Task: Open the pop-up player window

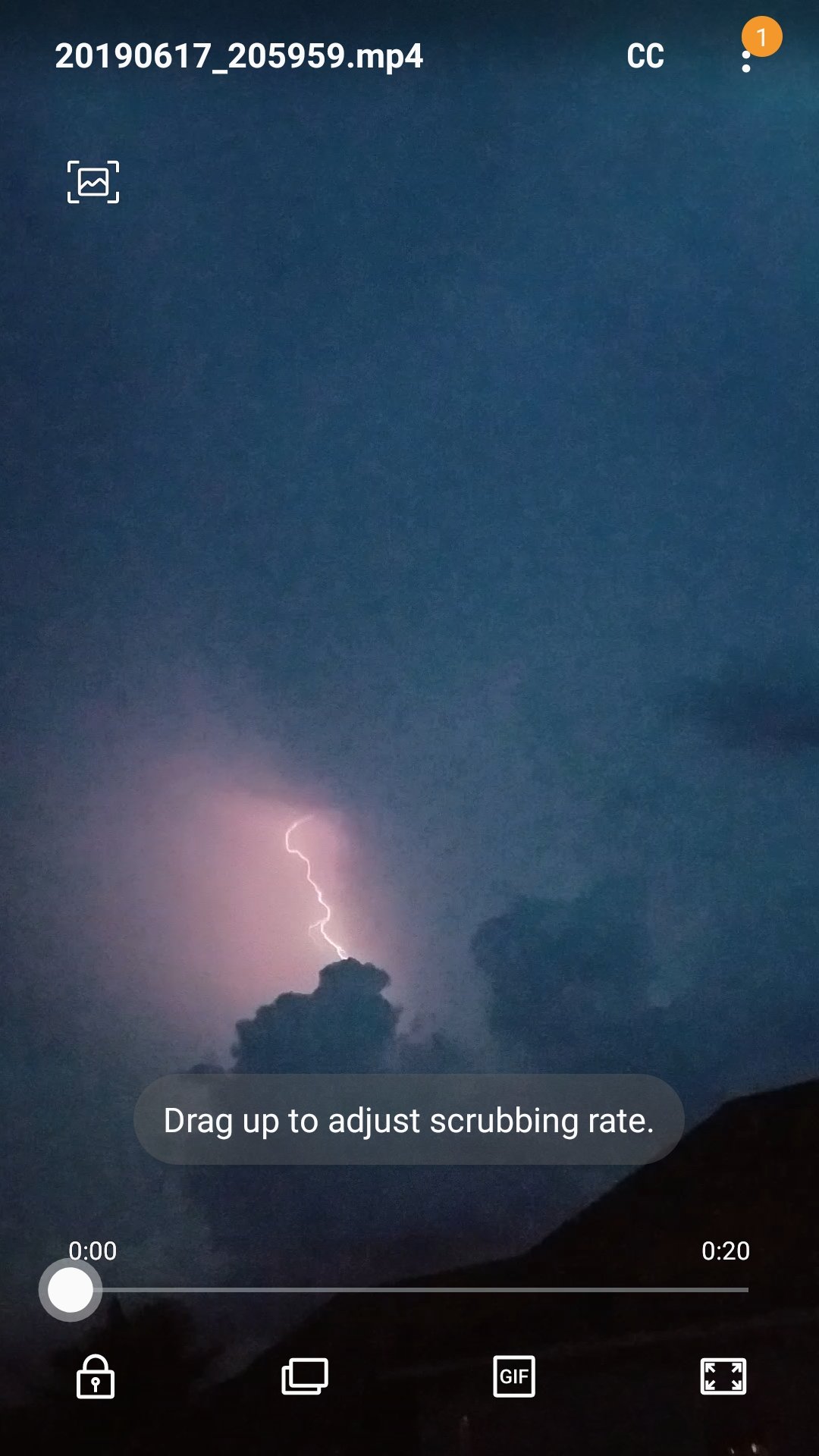Action: tap(305, 1376)
